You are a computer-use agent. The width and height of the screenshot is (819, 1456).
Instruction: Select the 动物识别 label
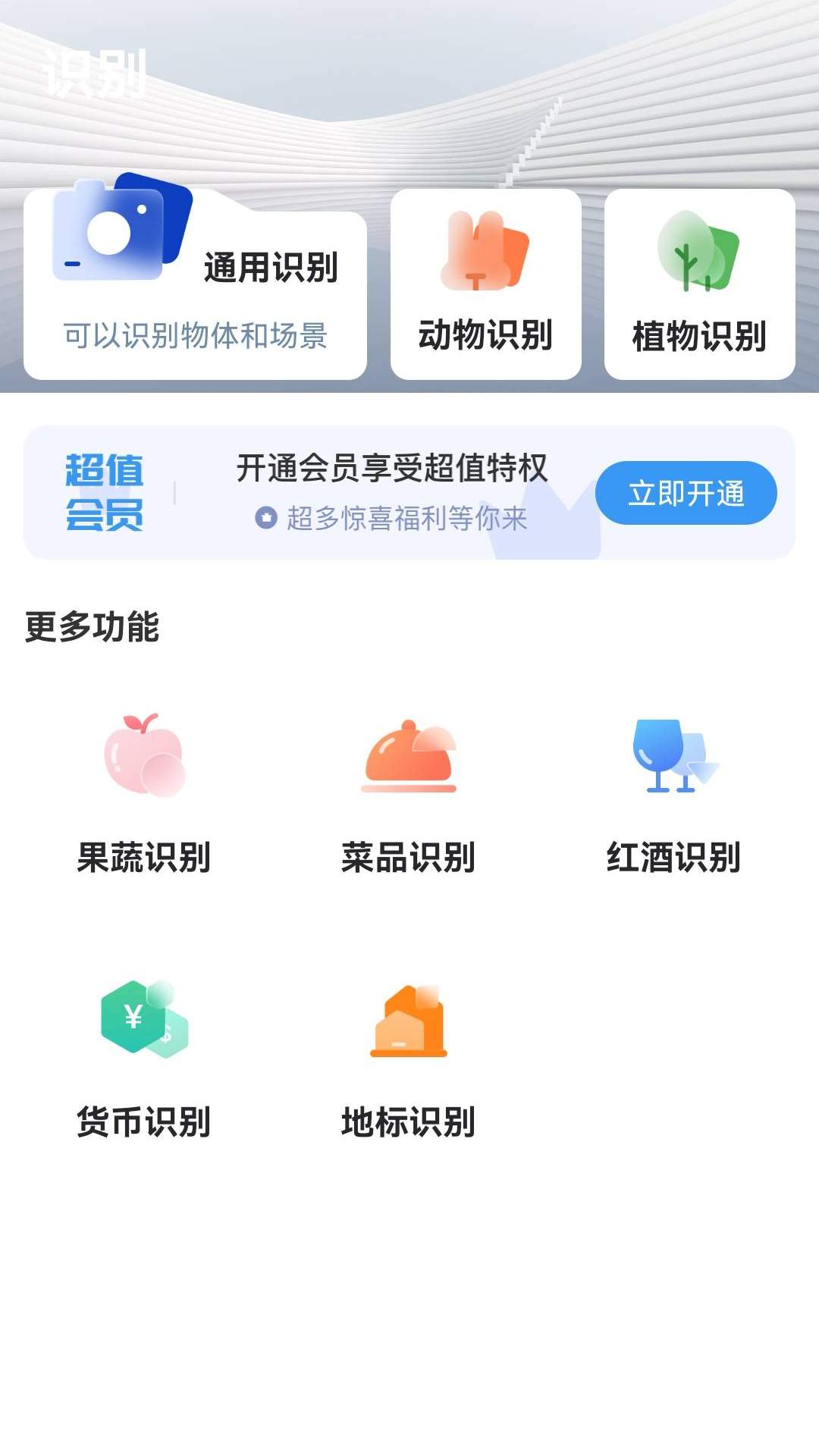click(x=485, y=334)
